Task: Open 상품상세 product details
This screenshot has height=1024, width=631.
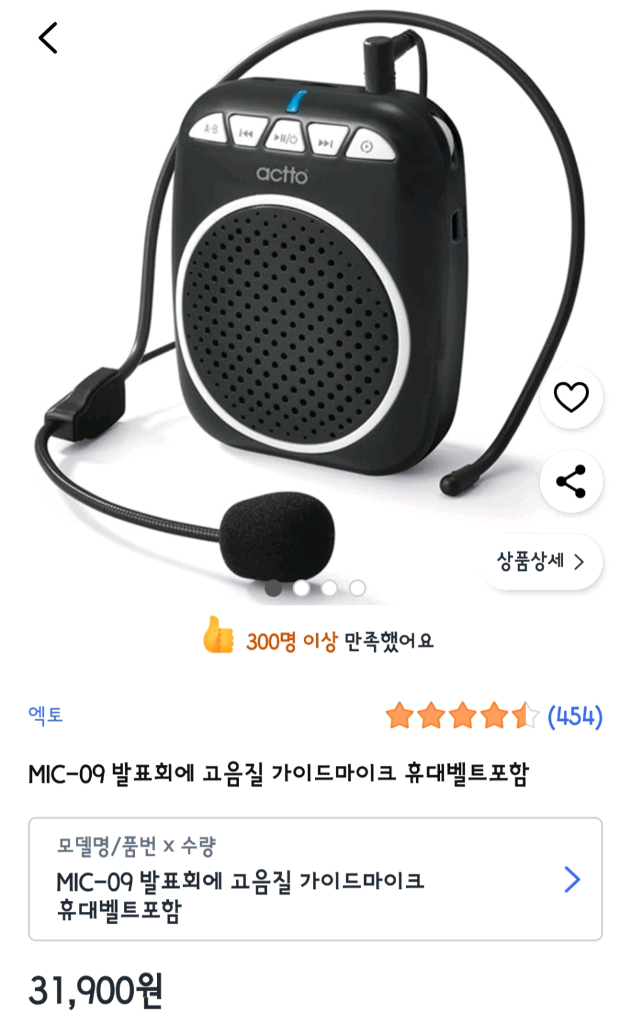Action: 542,561
